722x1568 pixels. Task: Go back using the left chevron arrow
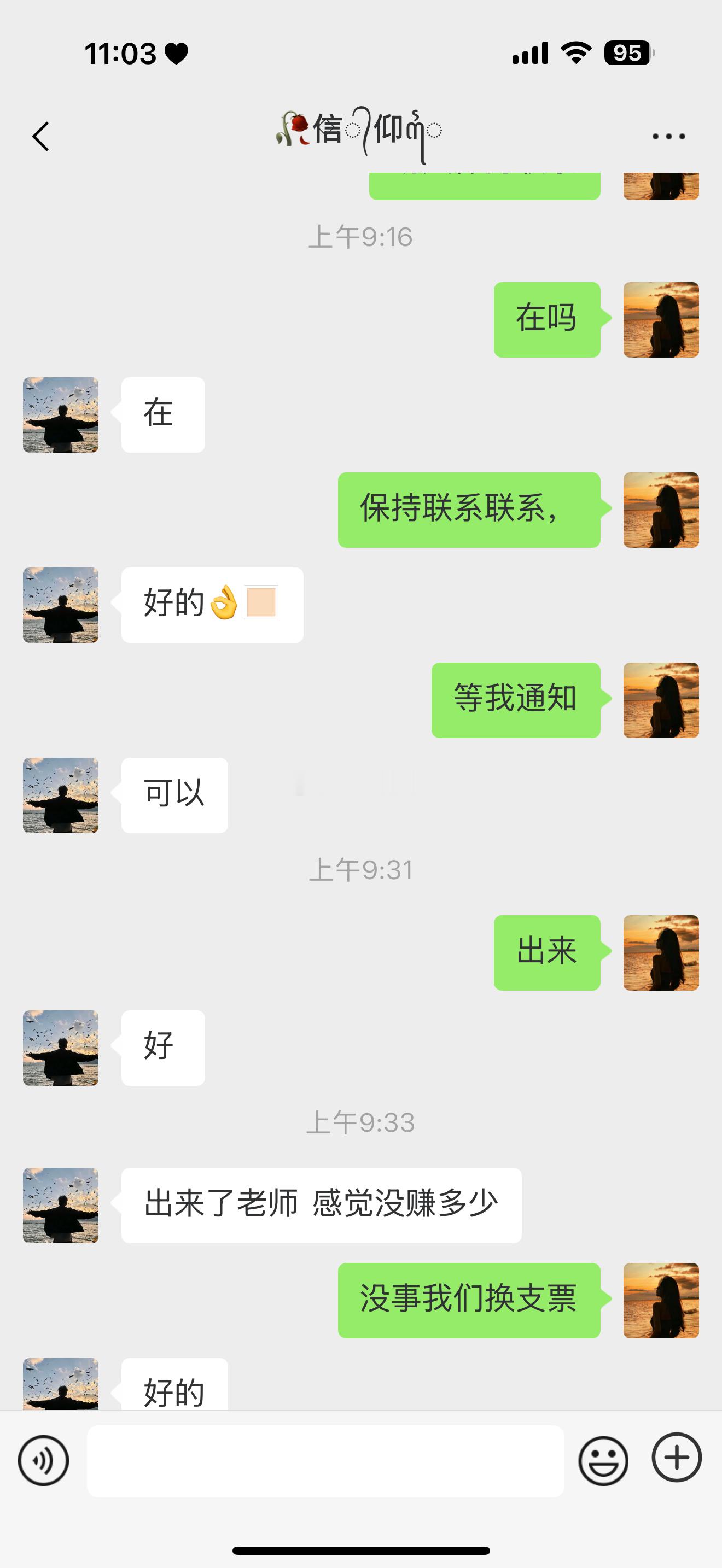[x=40, y=136]
